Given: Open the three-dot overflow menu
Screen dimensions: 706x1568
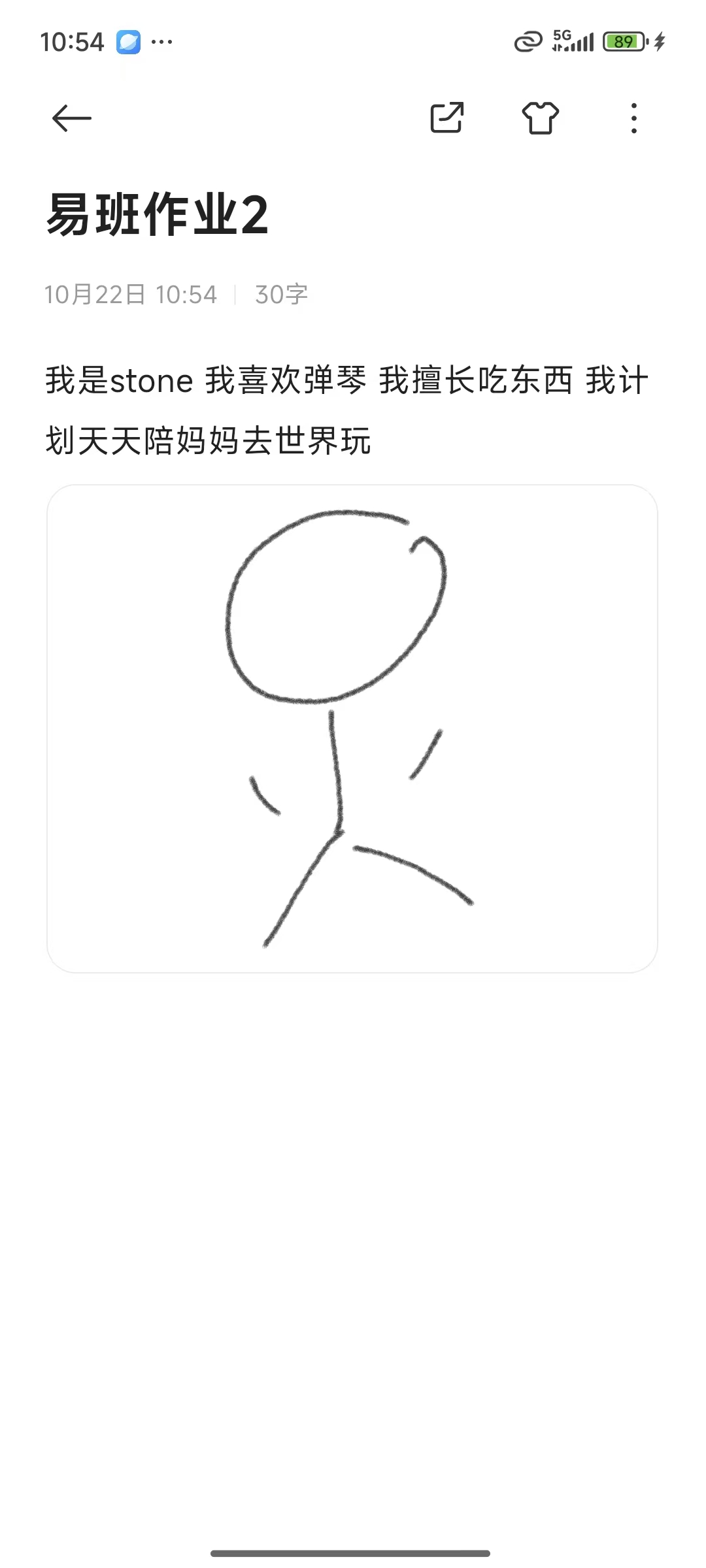Looking at the screenshot, I should click(x=633, y=118).
